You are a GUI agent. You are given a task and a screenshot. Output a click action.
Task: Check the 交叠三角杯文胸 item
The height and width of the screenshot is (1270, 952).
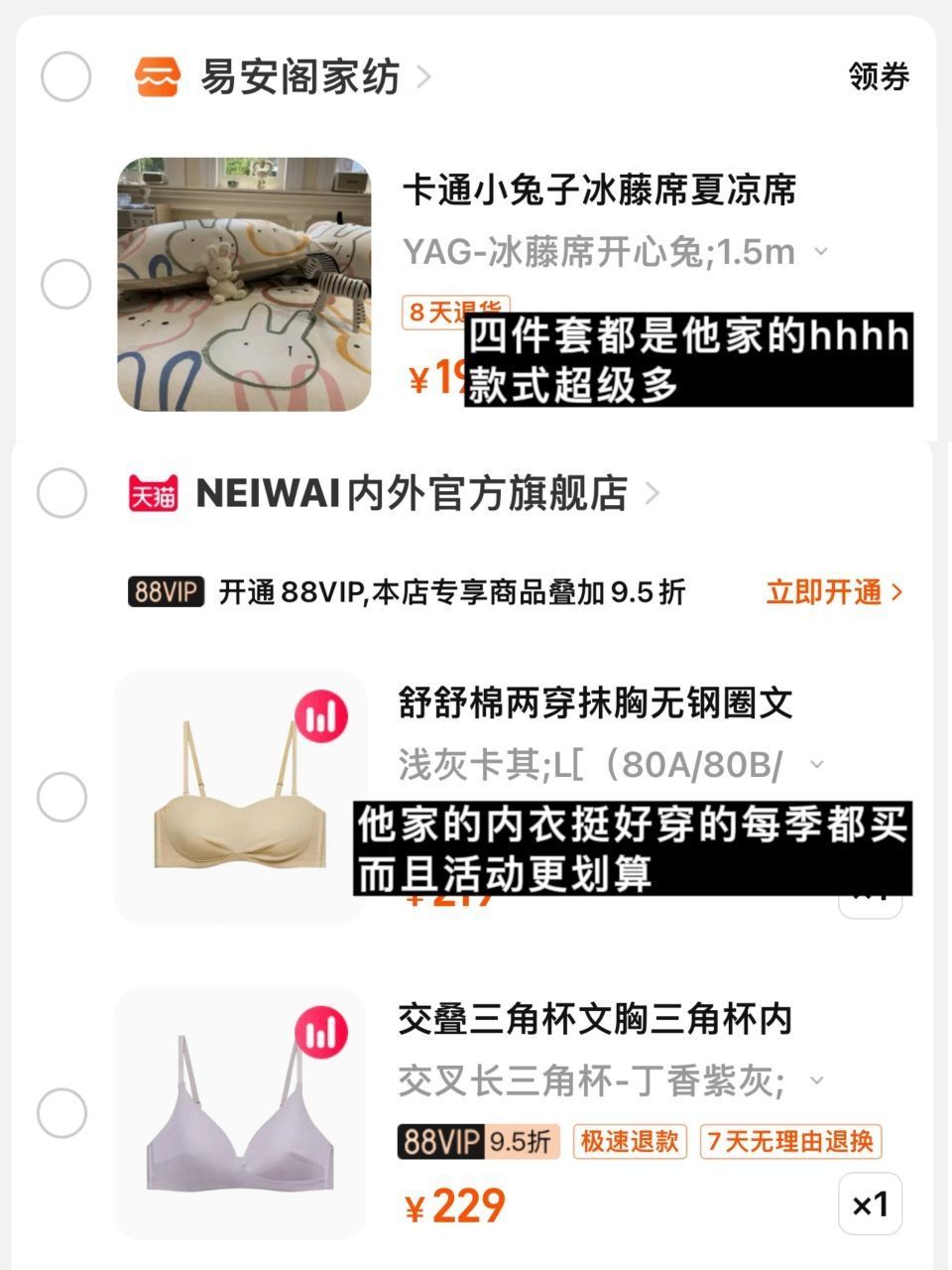[61, 1113]
